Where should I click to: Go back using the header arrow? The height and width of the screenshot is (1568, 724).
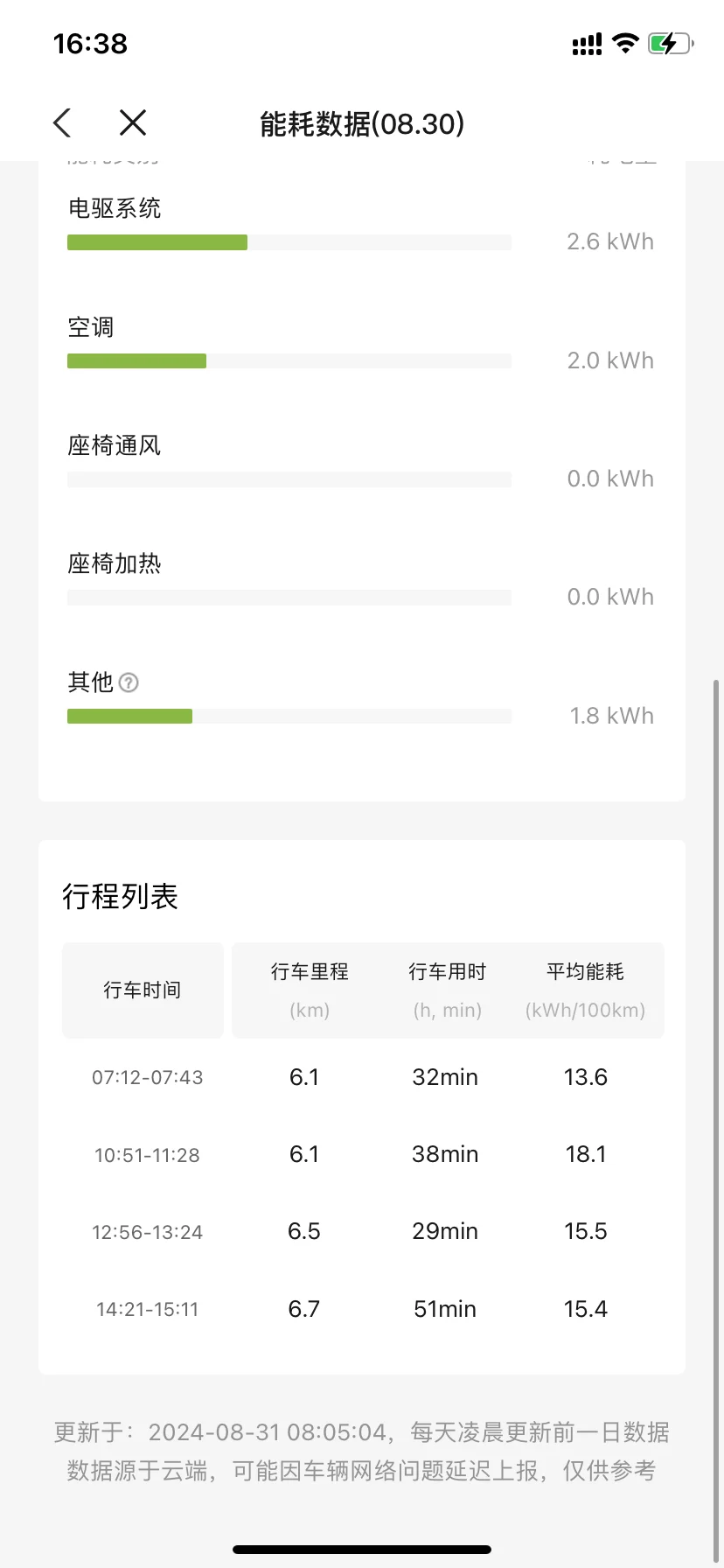[62, 123]
